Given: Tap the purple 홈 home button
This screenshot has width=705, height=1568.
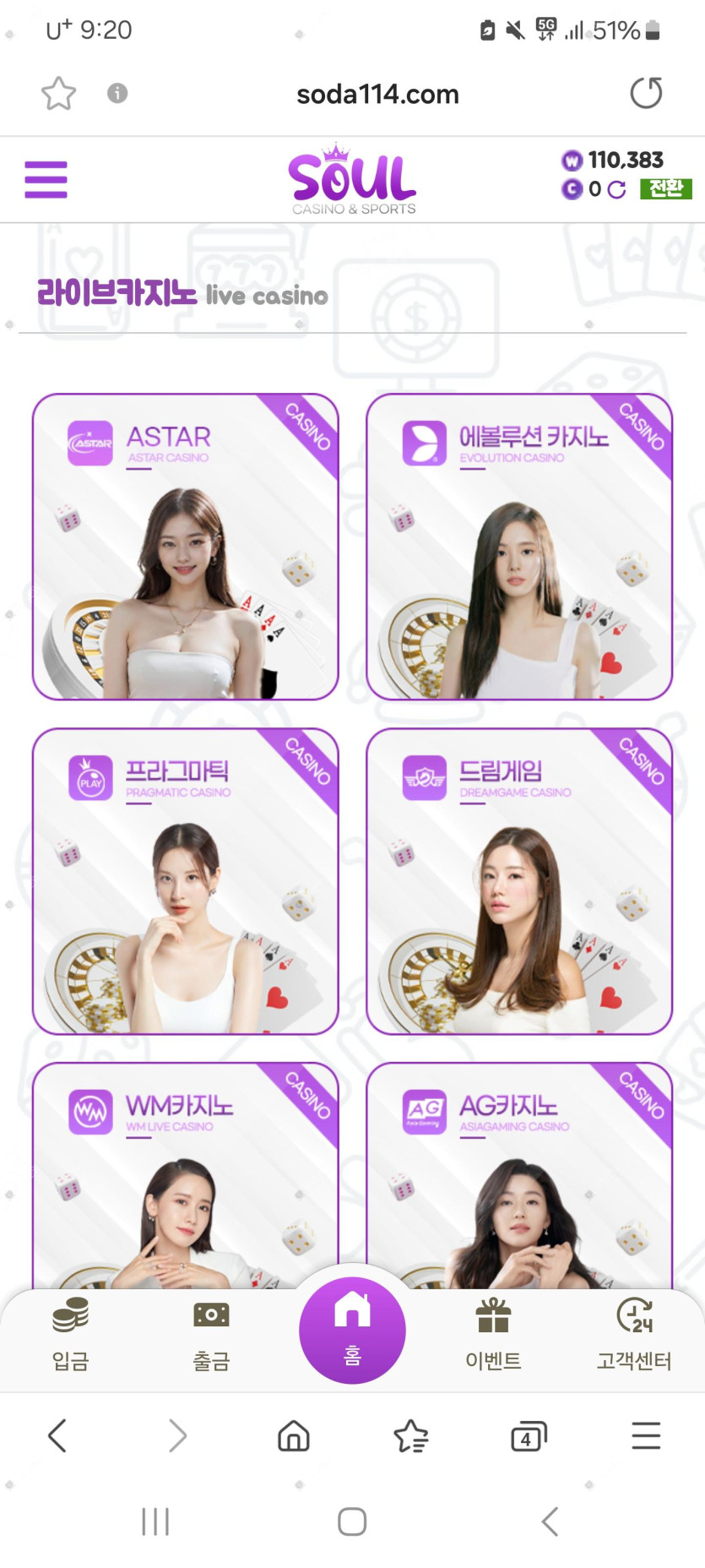Looking at the screenshot, I should click(x=352, y=1330).
